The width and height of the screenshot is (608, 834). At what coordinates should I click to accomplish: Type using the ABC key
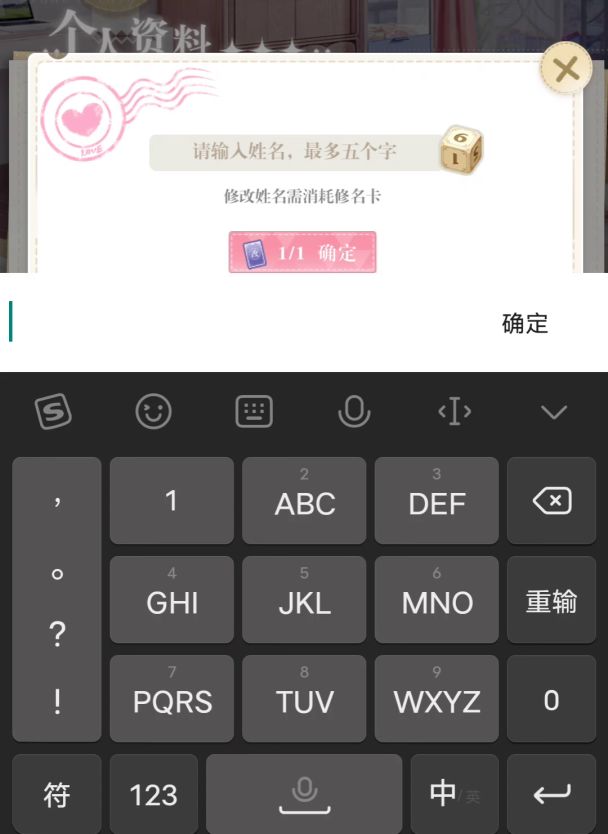[x=304, y=500]
